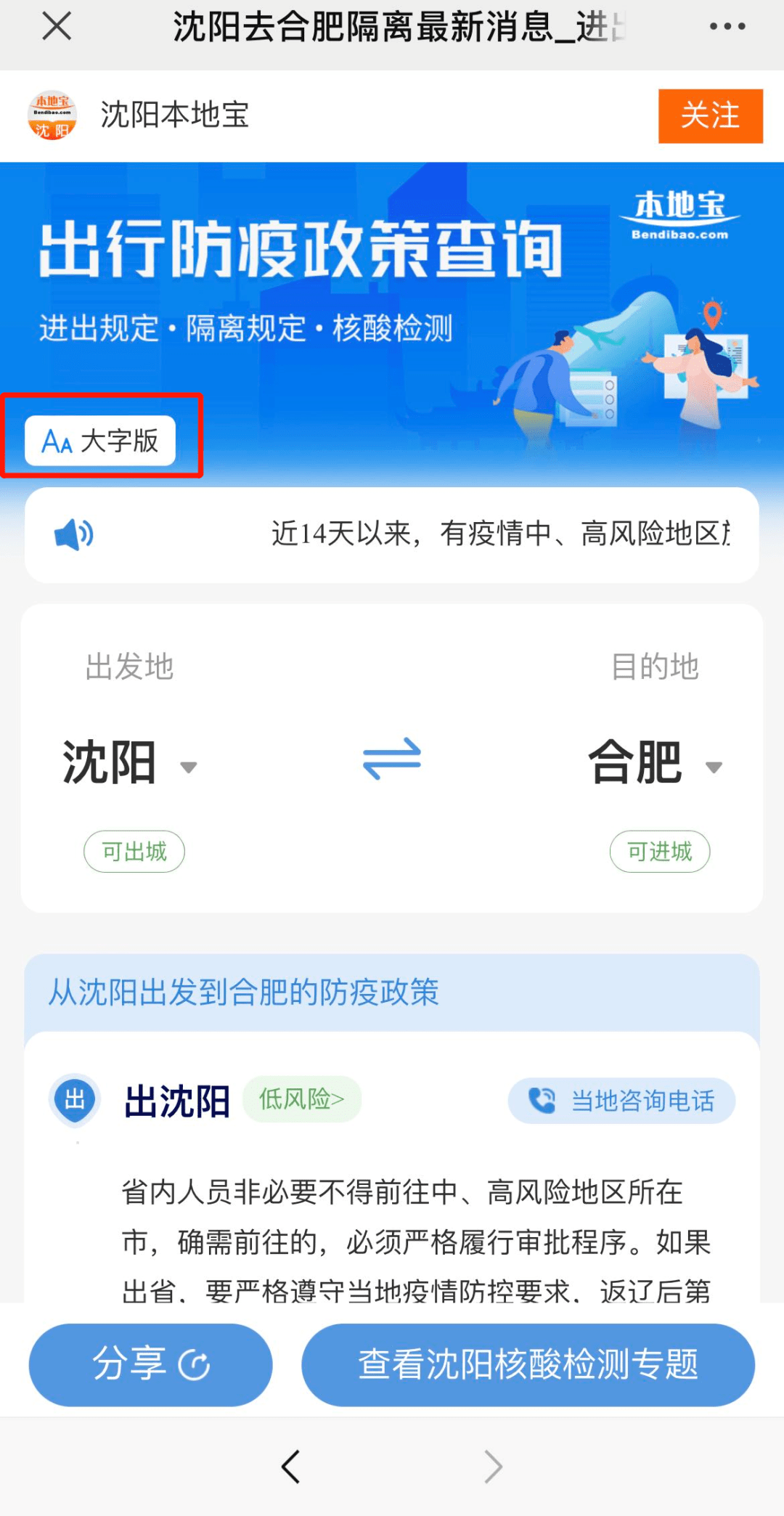
Task: Tap the speaker icon on the notice bar
Action: [75, 534]
